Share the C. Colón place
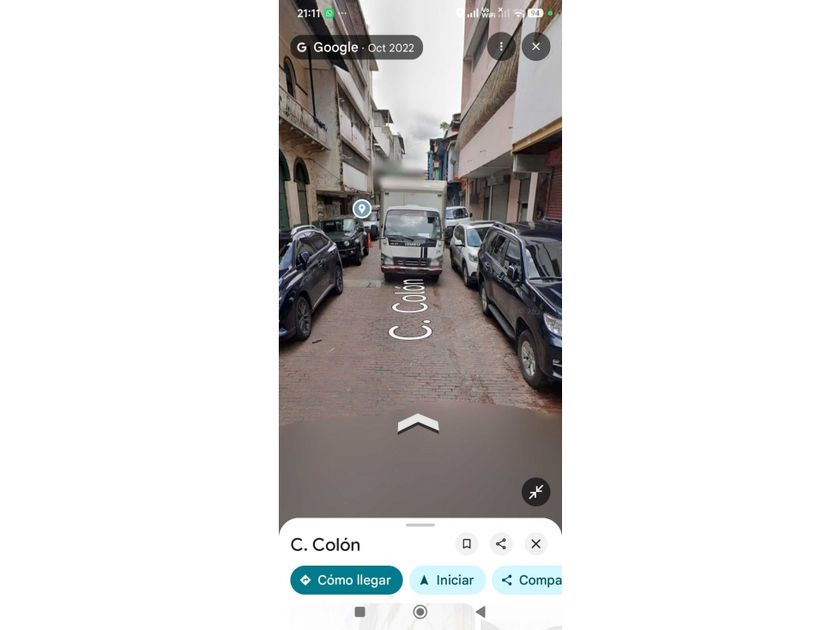The width and height of the screenshot is (840, 630). point(501,544)
